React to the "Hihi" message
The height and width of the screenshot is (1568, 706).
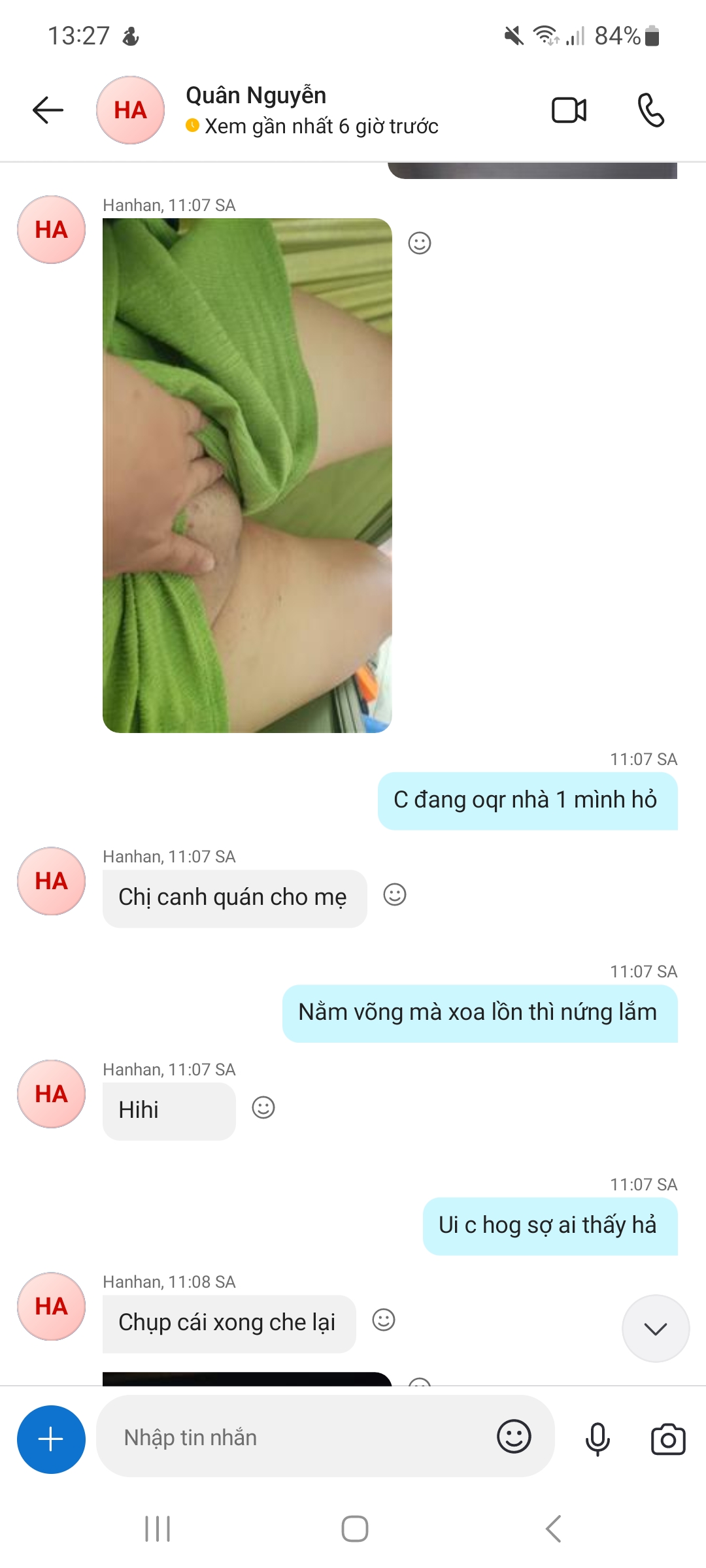tap(263, 1107)
